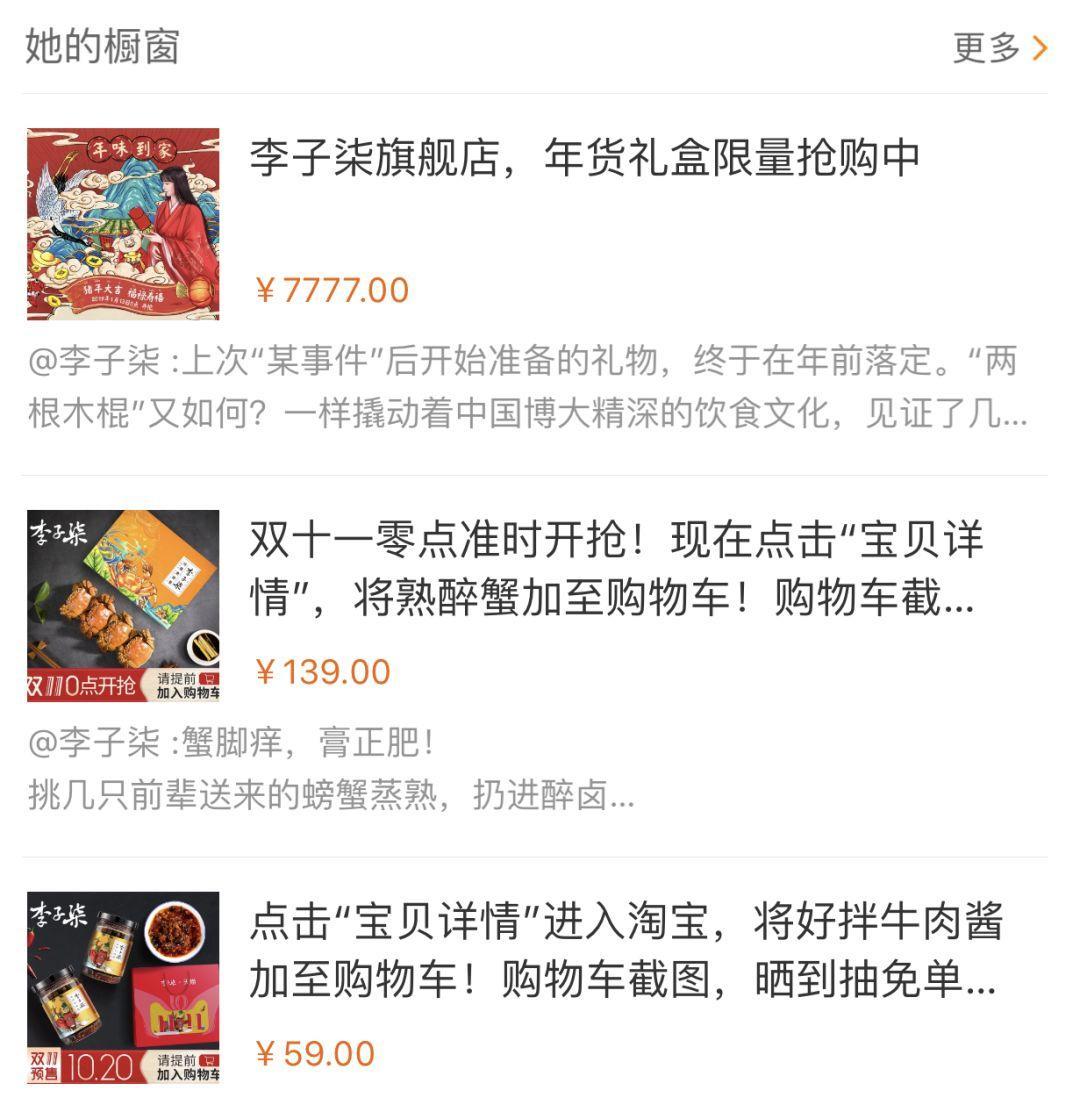This screenshot has height=1105, width=1080.
Task: Click the shopping cart icon on the crab product thumbnail
Action: 208,678
